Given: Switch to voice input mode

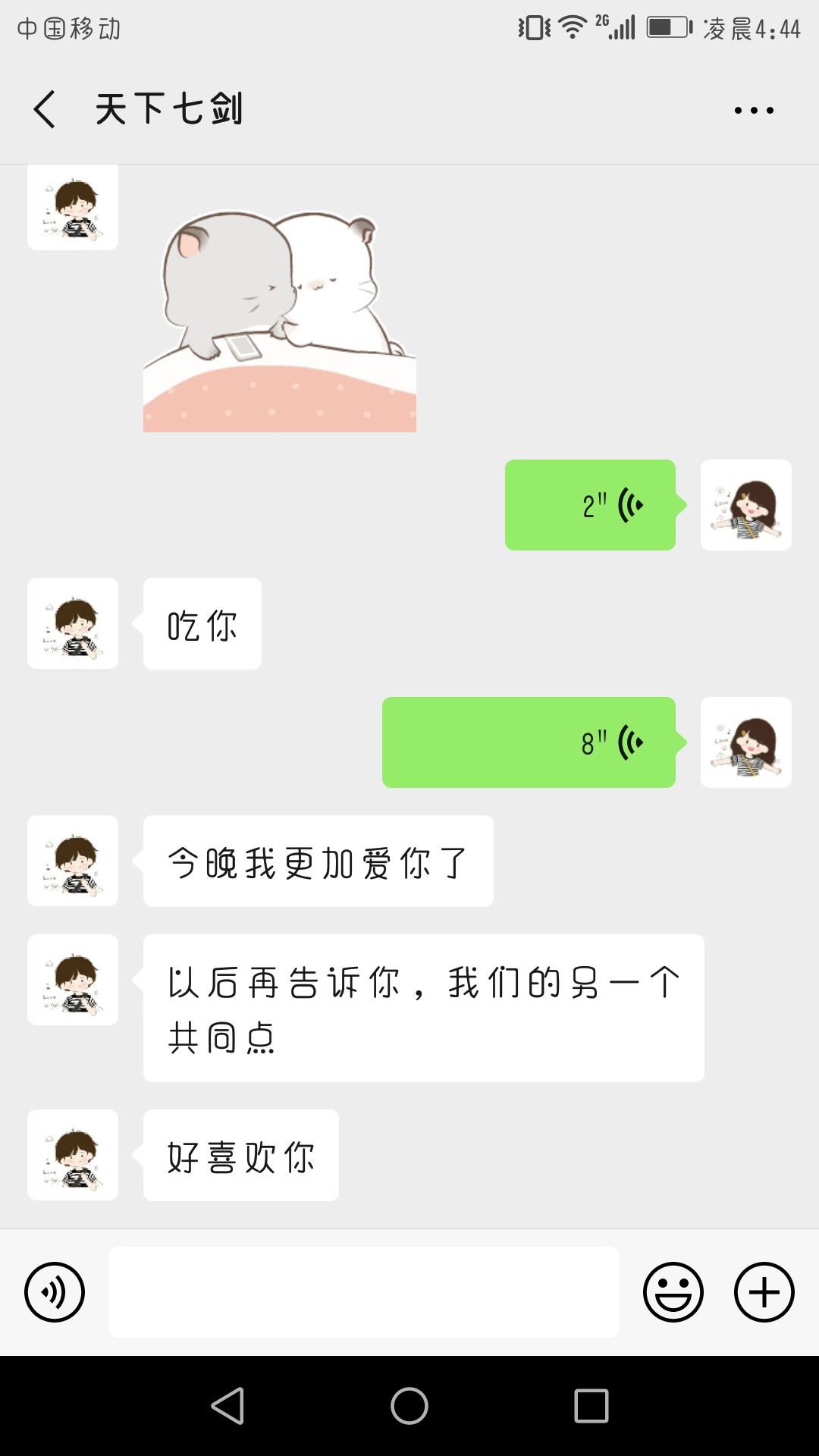Looking at the screenshot, I should [x=55, y=1292].
